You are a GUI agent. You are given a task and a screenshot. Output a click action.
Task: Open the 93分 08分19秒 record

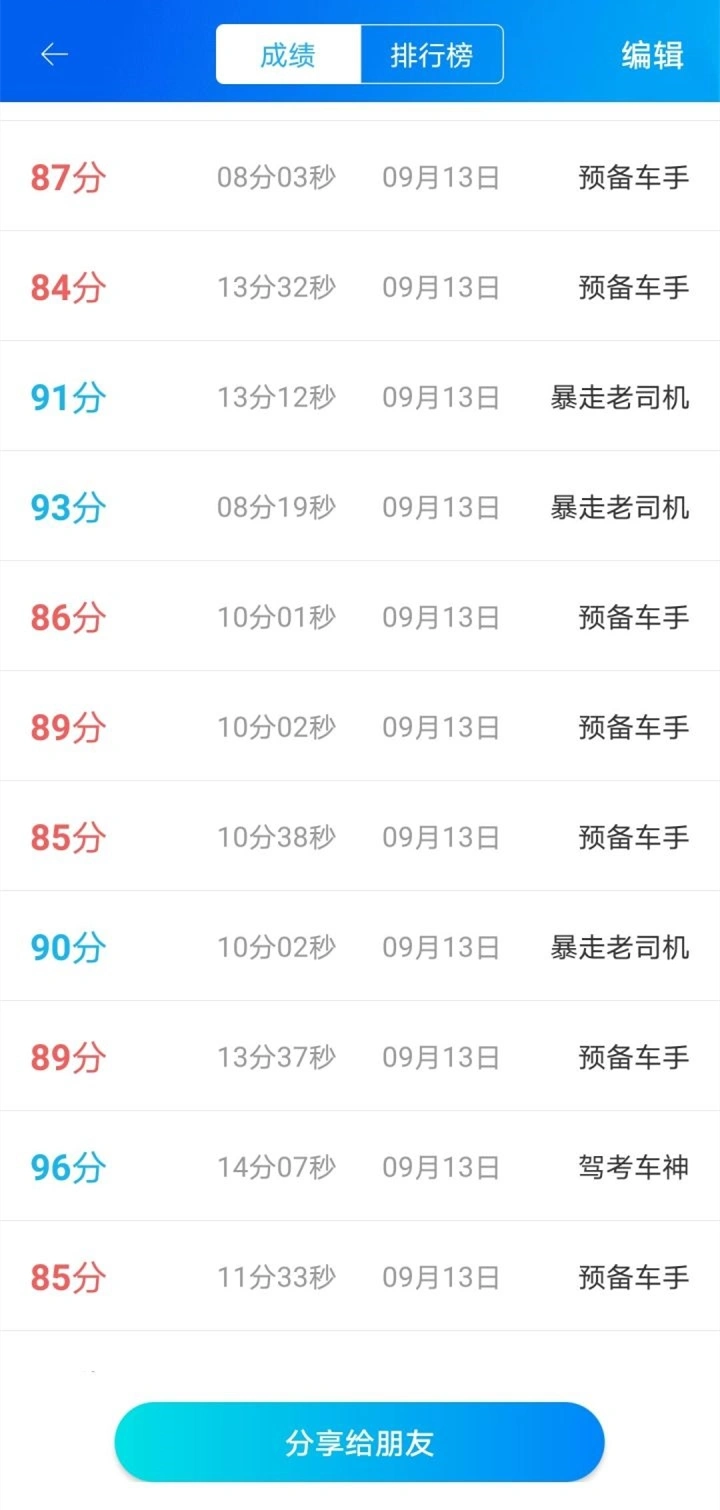360,506
